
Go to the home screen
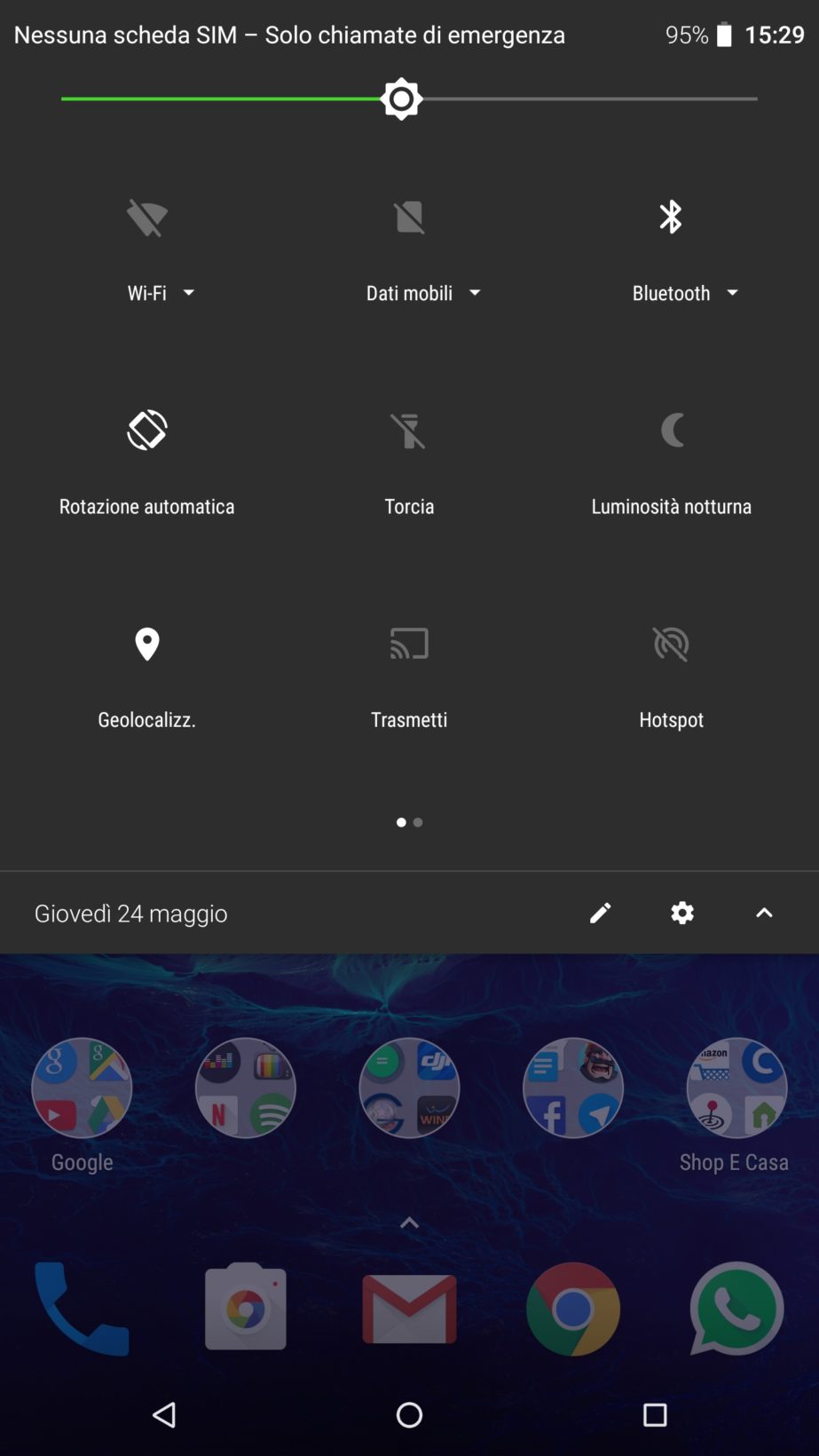(x=409, y=1414)
